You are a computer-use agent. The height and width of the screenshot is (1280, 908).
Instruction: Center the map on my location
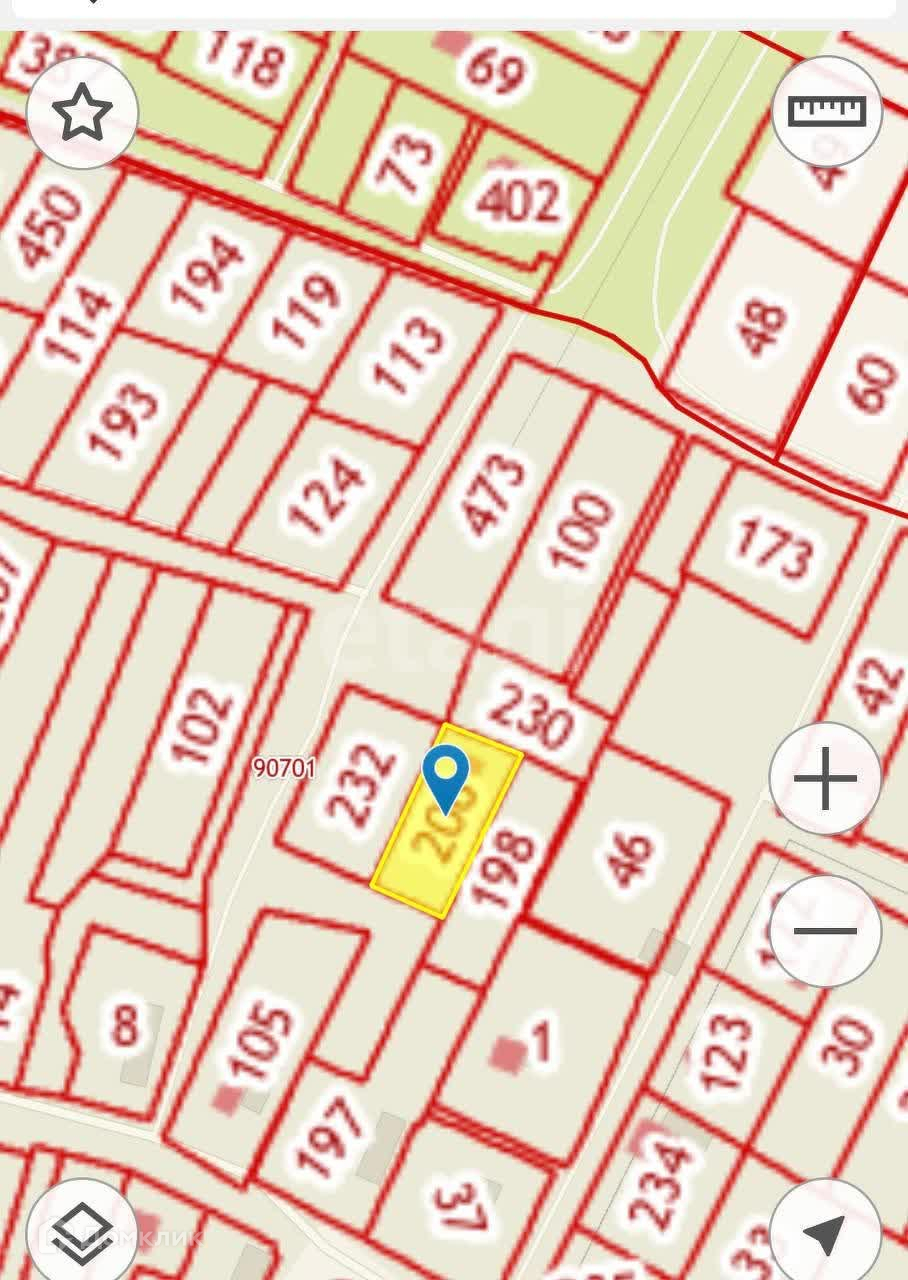click(826, 1232)
